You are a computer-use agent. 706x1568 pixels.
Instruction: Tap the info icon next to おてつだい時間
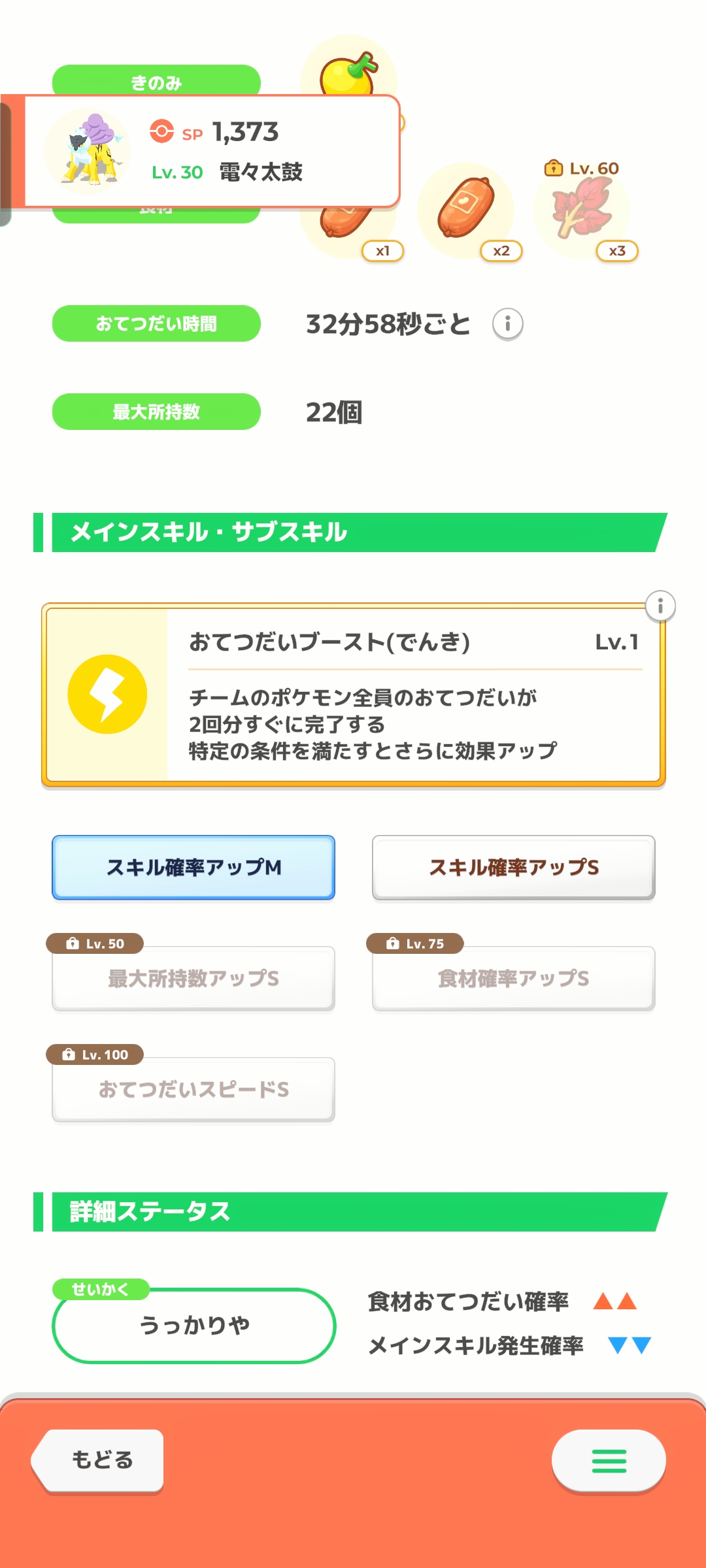click(507, 324)
